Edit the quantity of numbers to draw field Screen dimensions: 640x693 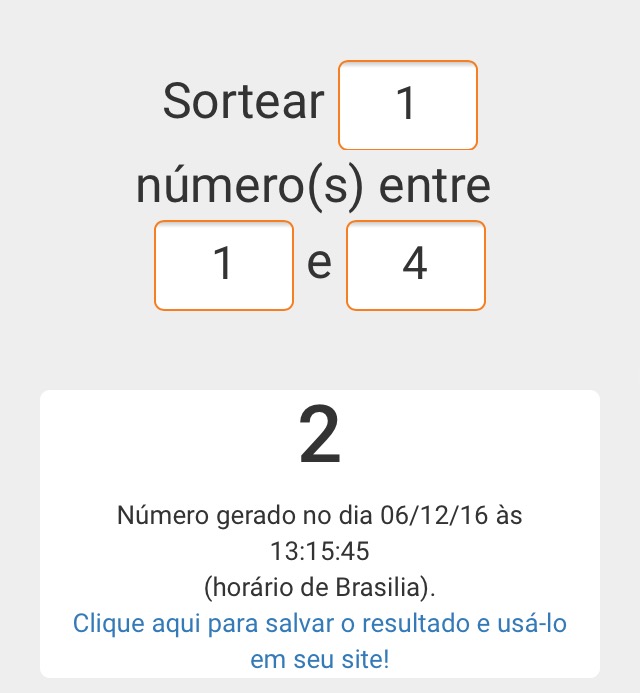(x=407, y=105)
